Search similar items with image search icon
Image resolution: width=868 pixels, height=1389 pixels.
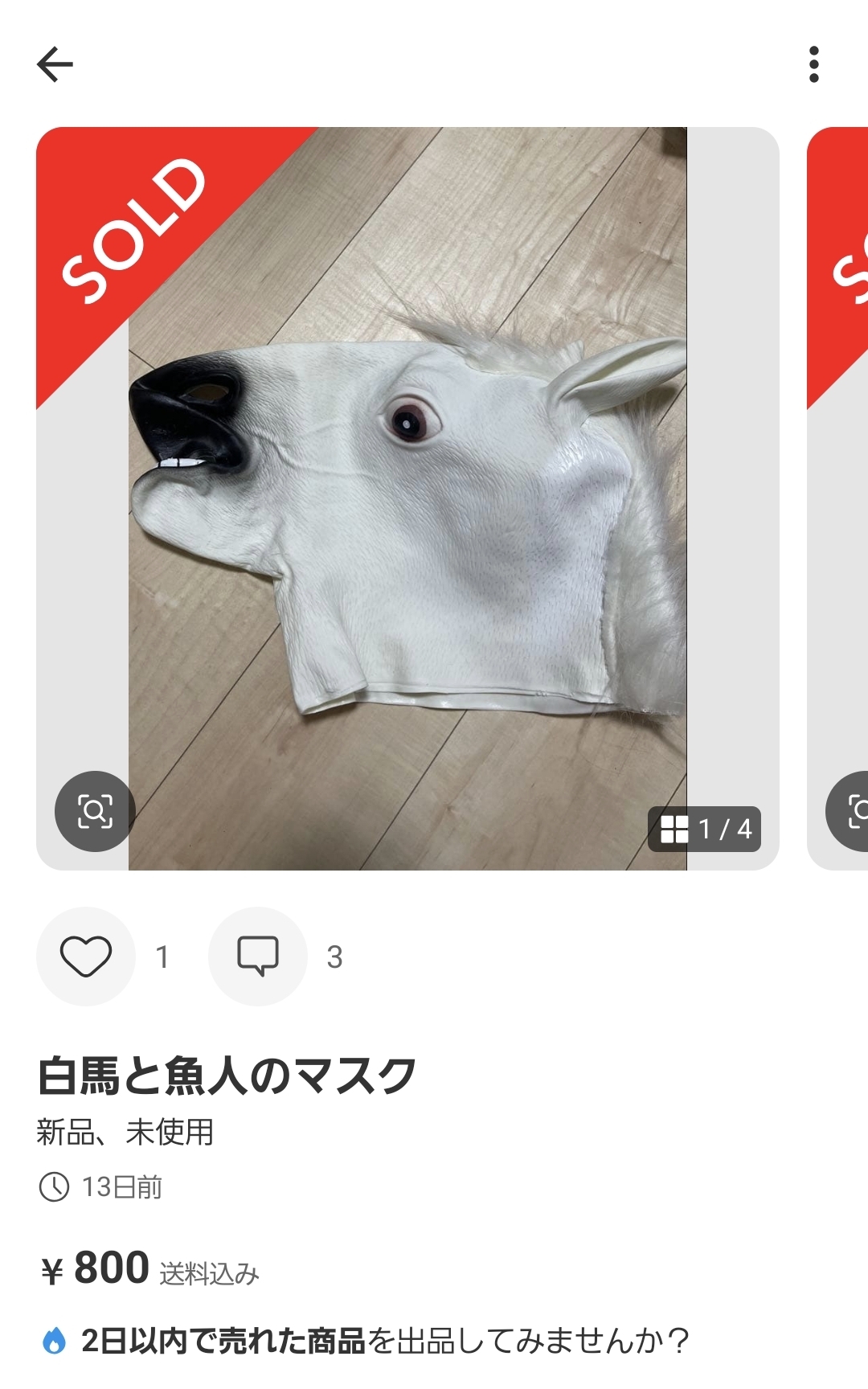point(95,811)
